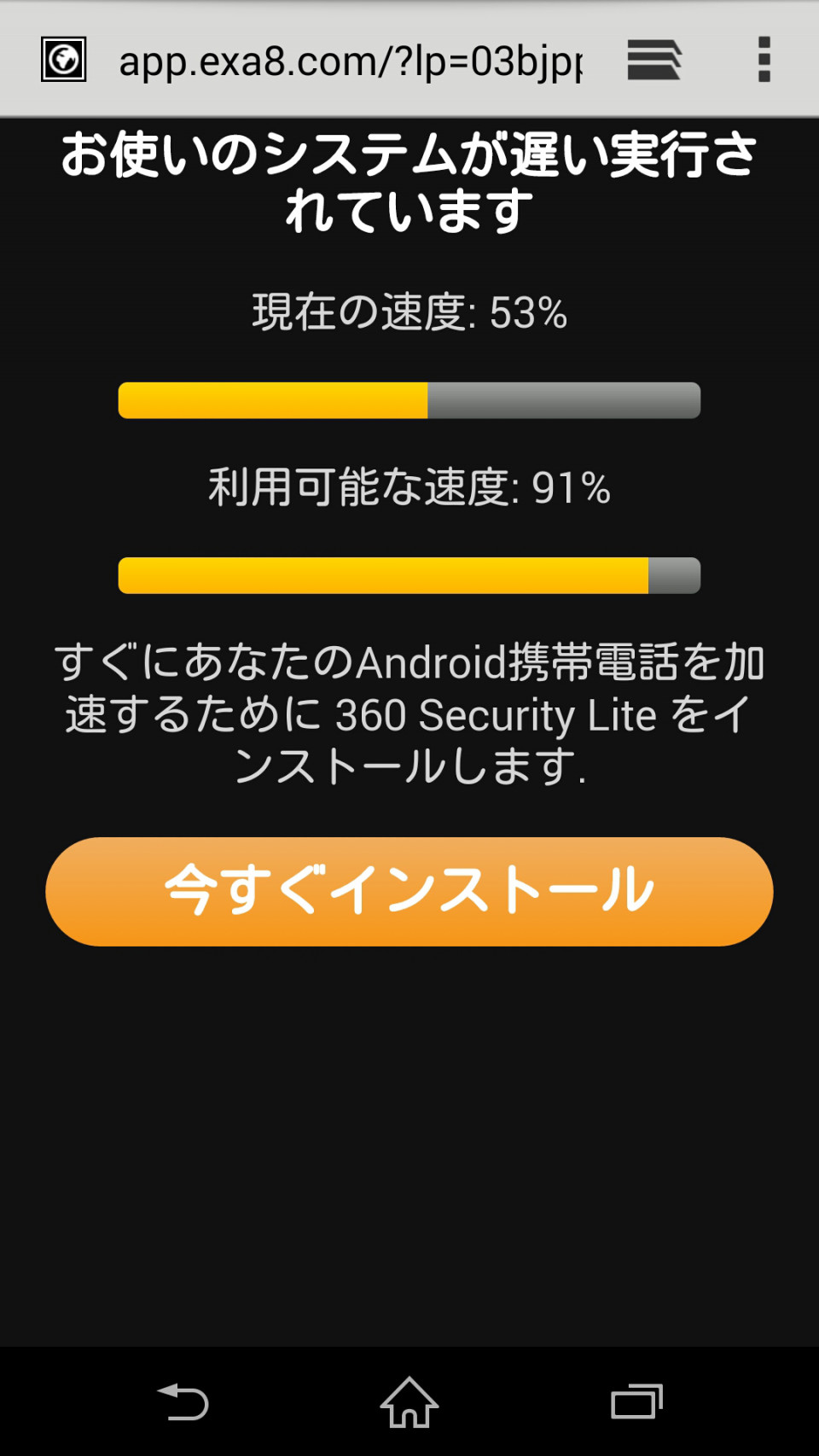Tap the URL address bar
This screenshot has width=819, height=1456.
tap(350, 61)
